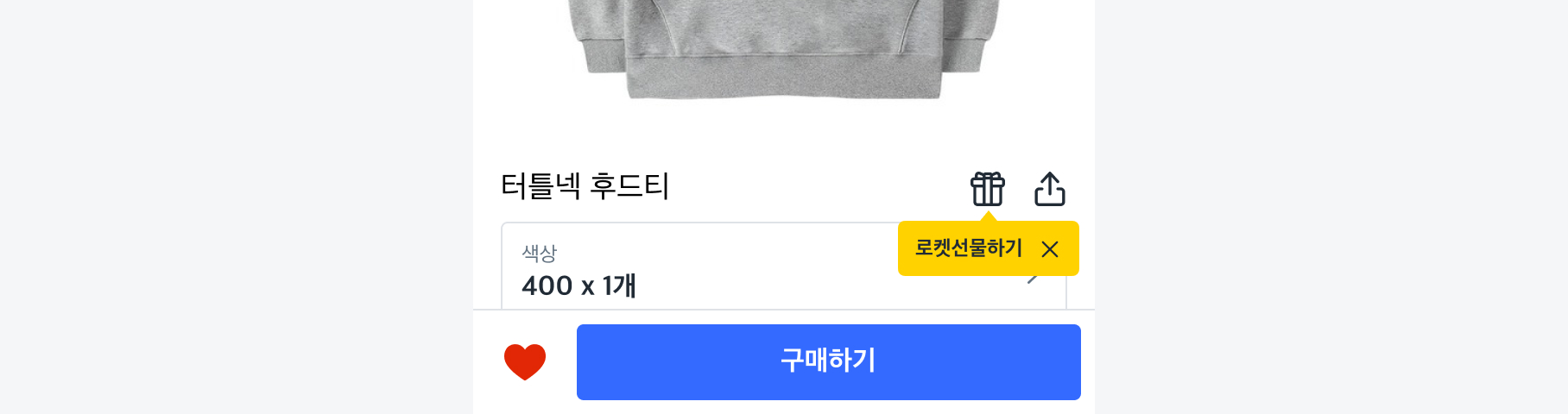Share this turtleneck hoodie product
1568x414 pixels.
[x=1049, y=189]
